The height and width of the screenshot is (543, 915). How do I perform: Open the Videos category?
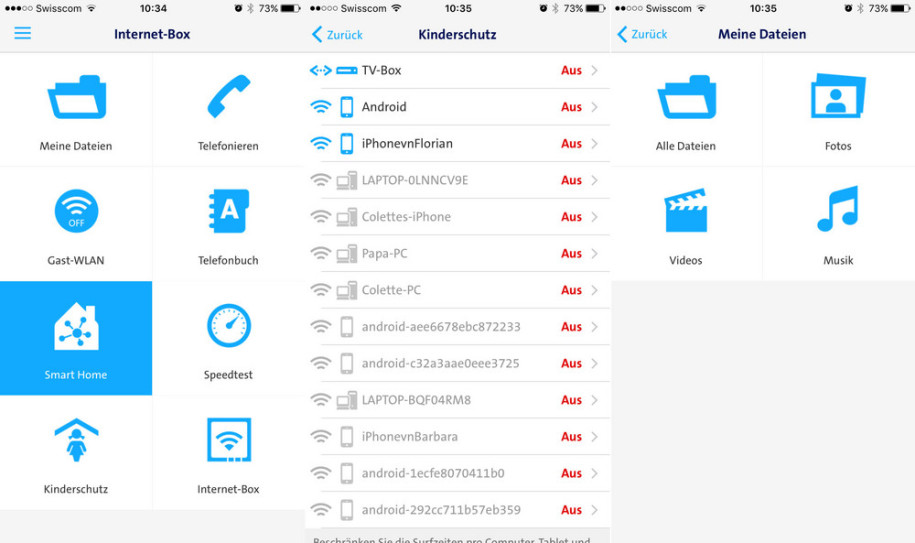click(x=686, y=224)
